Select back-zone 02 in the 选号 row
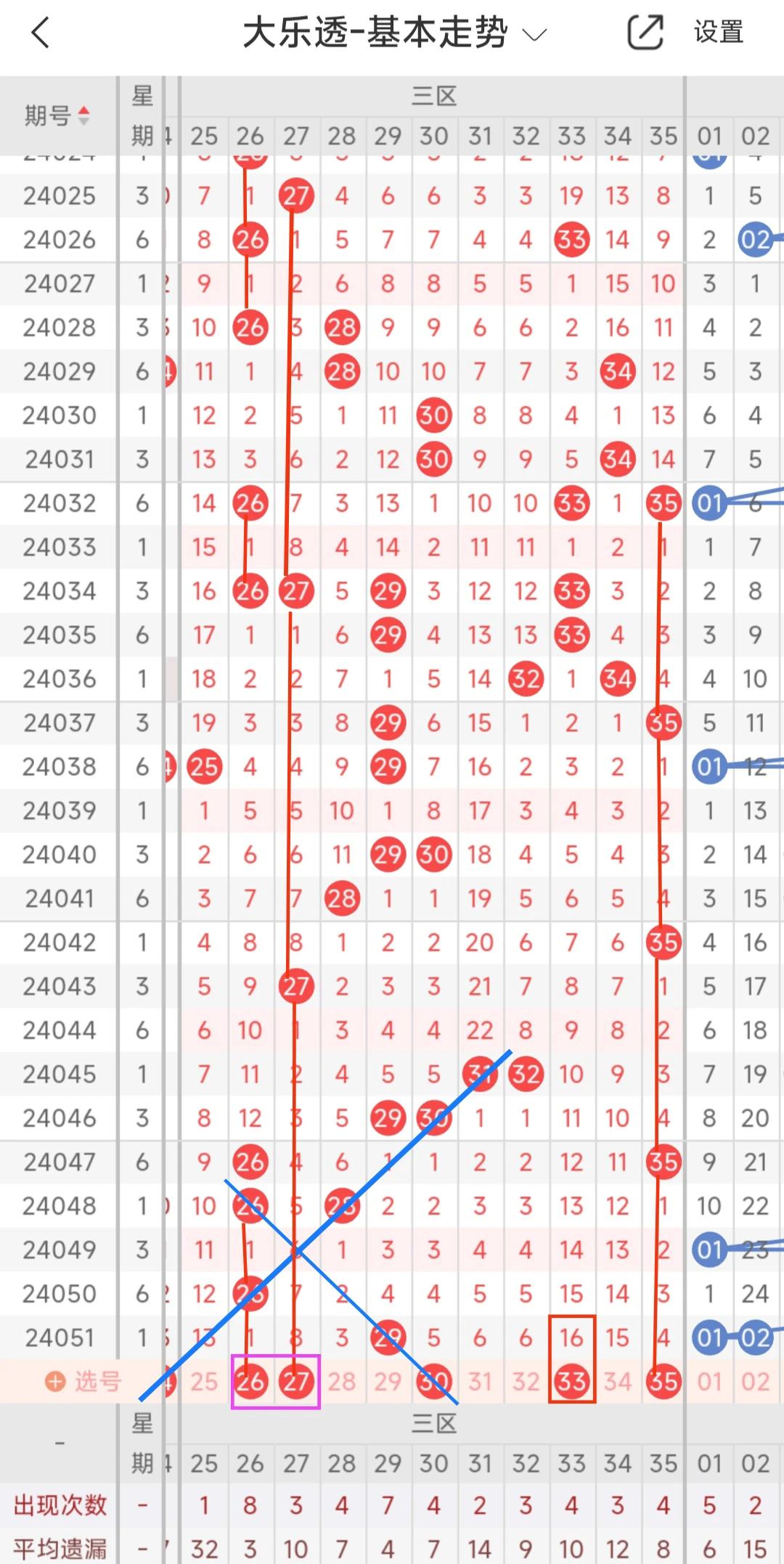The image size is (784, 1564). 756,1381
